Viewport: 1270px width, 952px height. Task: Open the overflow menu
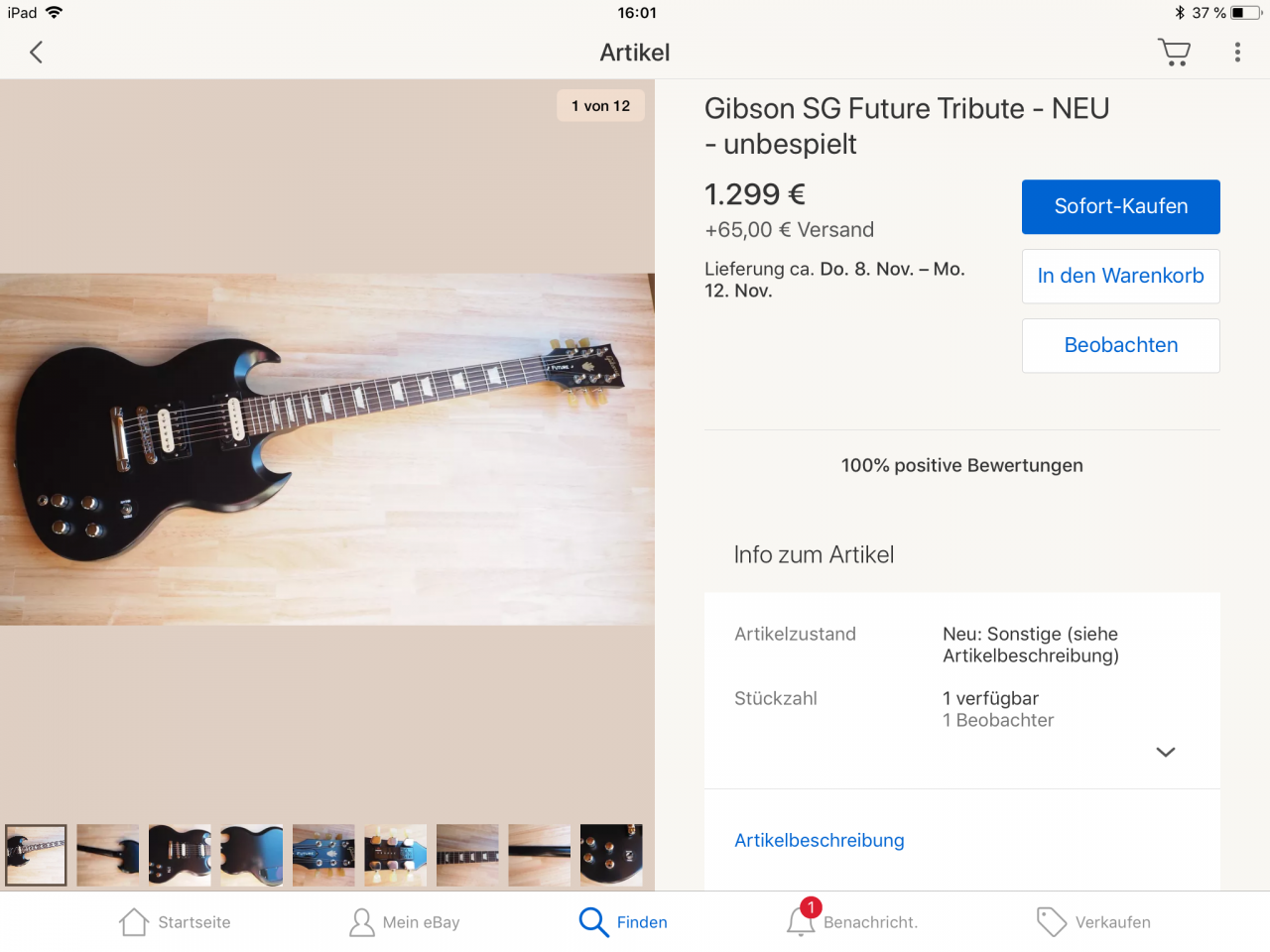coord(1237,53)
